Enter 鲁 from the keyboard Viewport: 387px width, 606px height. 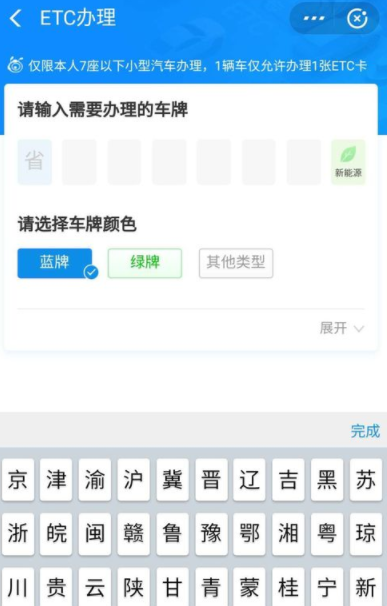[x=172, y=534]
